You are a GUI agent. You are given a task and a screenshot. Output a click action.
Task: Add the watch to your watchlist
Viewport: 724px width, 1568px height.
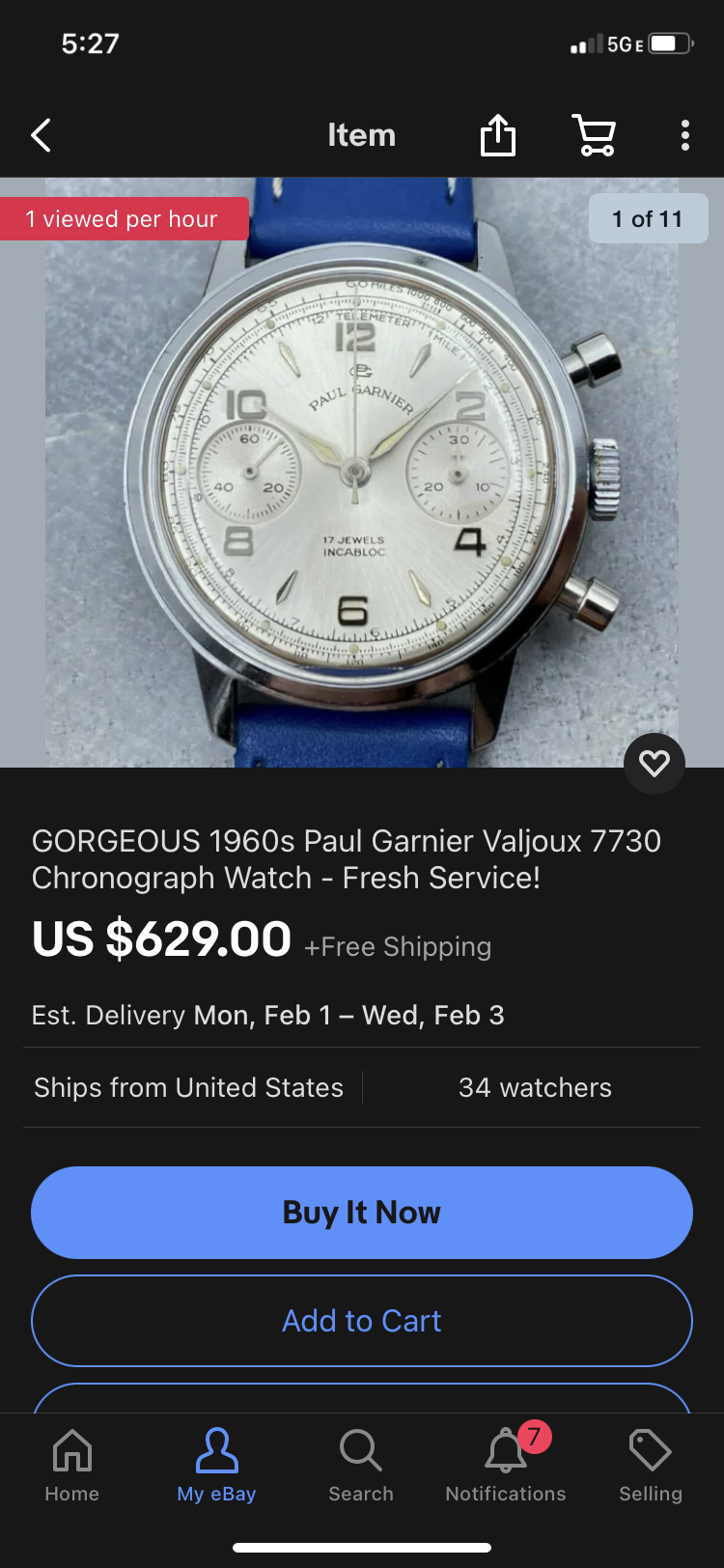pos(654,764)
